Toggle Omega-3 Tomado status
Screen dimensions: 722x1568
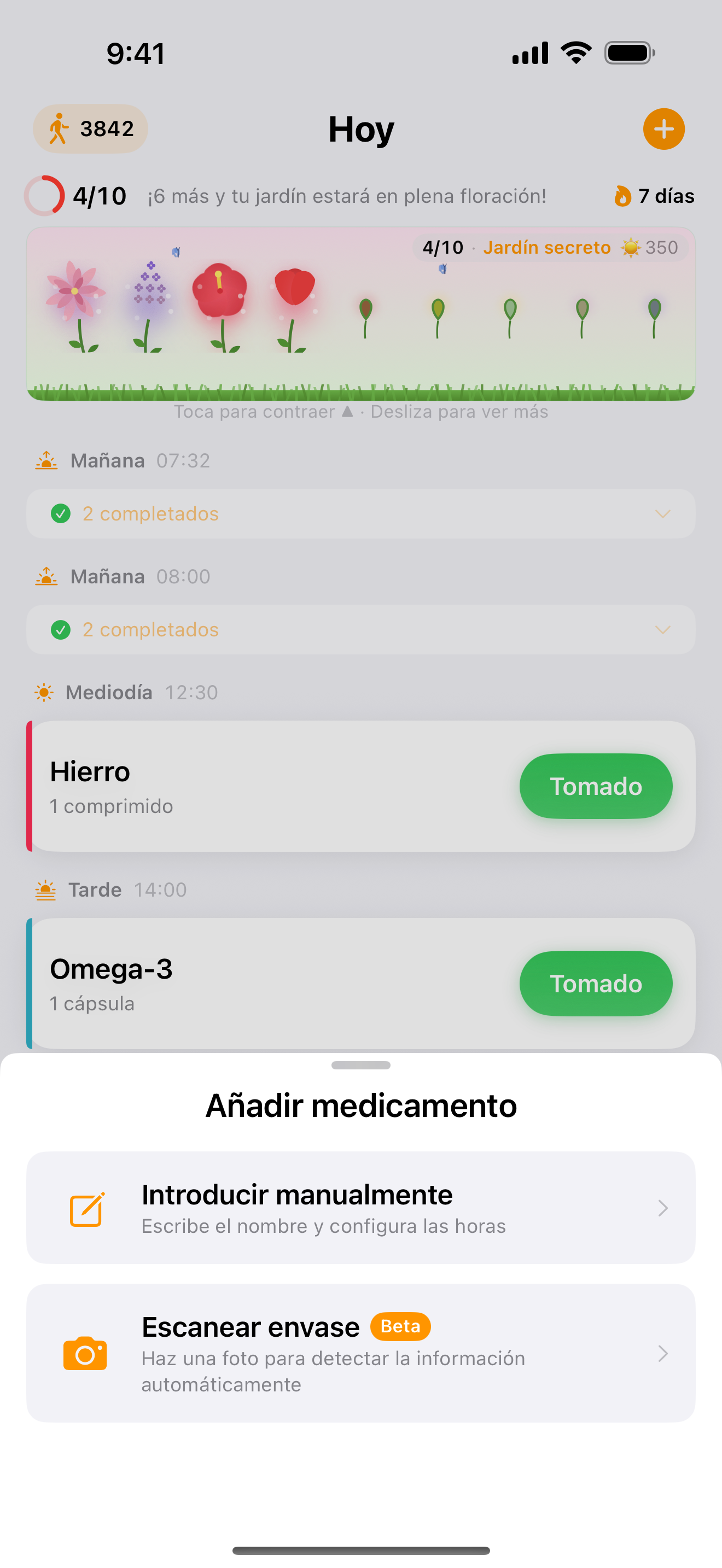click(595, 984)
